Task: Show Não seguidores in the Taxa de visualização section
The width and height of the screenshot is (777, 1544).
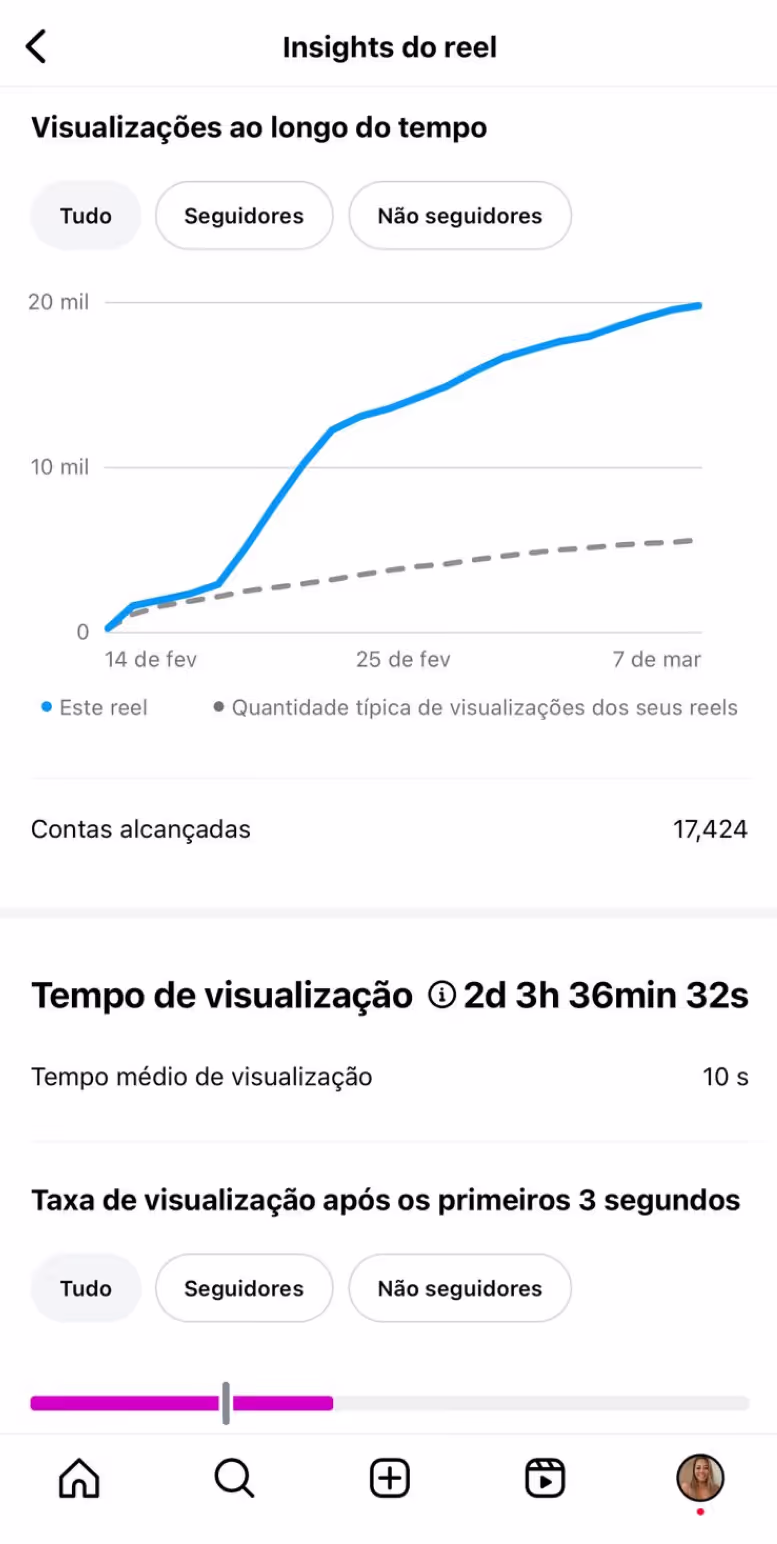Action: [460, 1288]
